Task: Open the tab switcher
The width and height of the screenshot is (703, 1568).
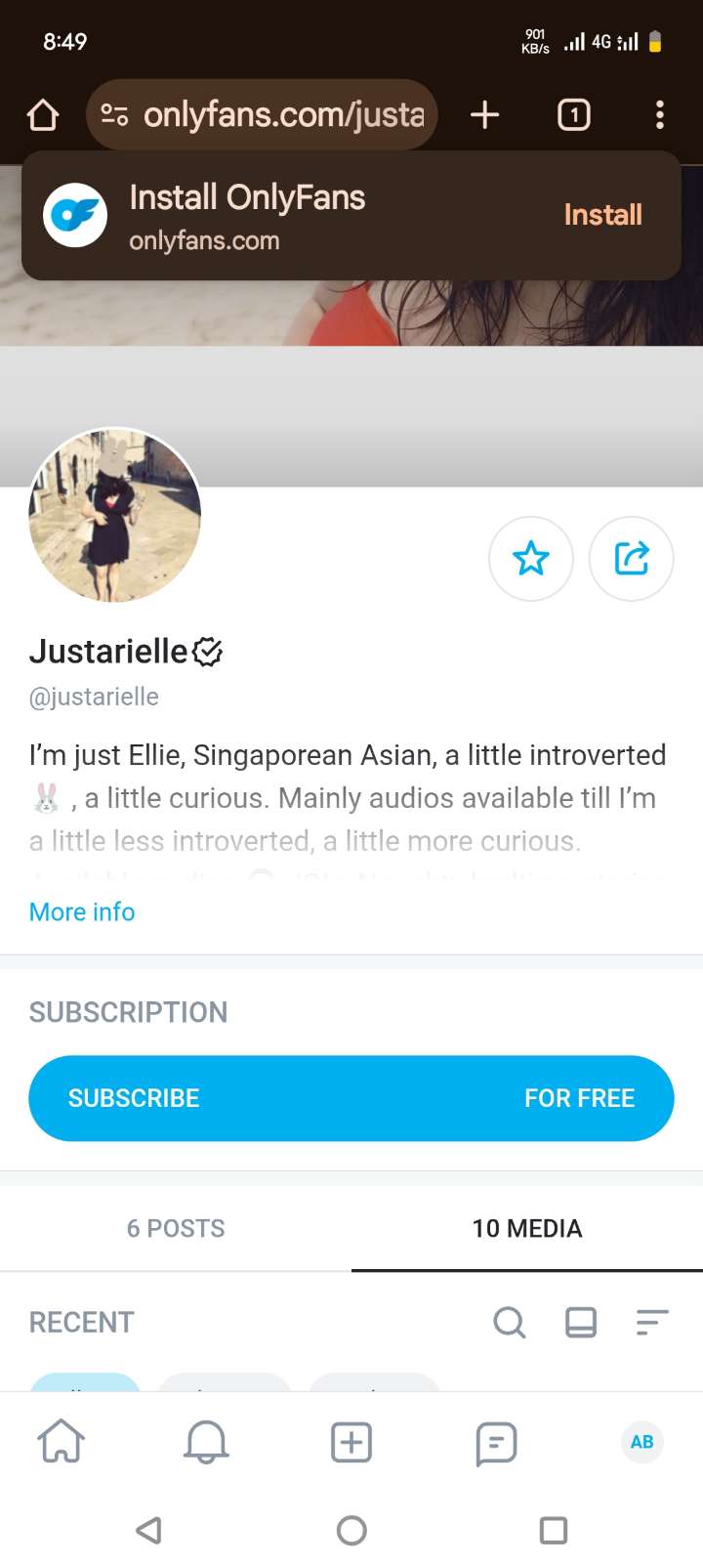Action: 574,115
